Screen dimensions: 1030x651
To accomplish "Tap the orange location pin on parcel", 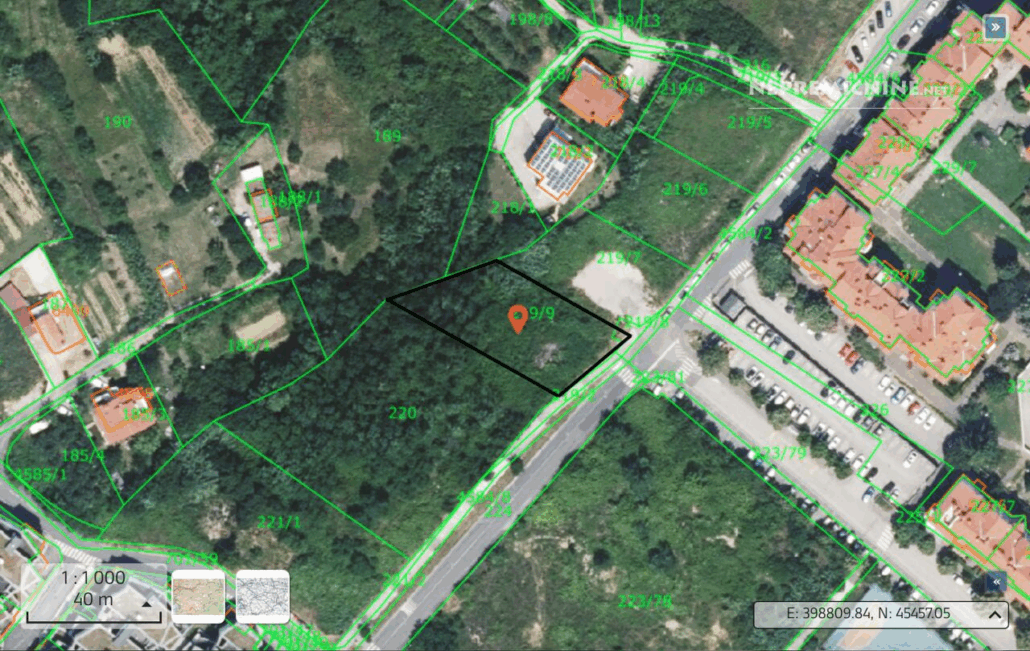I will coord(518,319).
